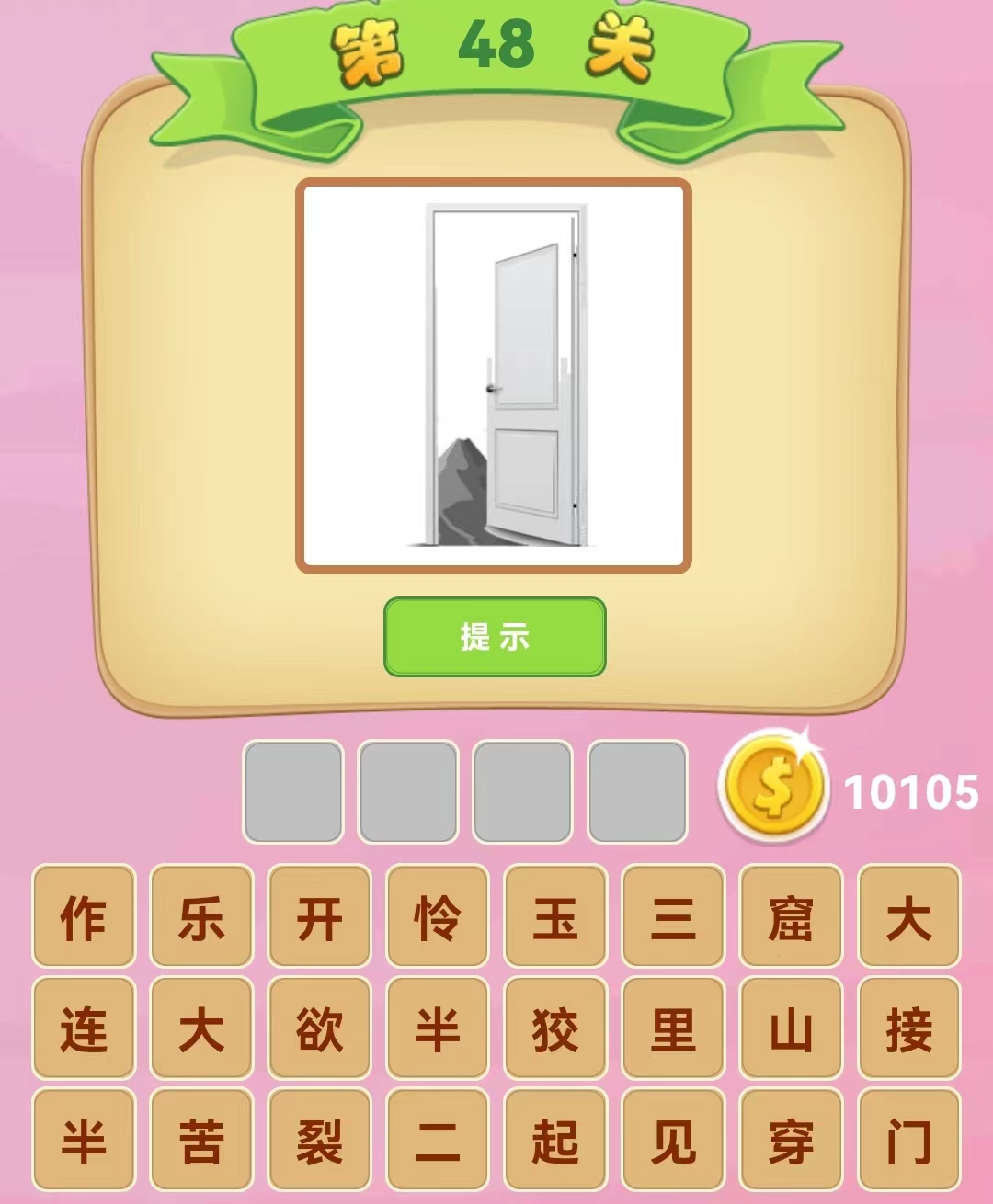Image resolution: width=993 pixels, height=1204 pixels.
Task: Choose the 连 character tile
Action: pyautogui.click(x=84, y=1028)
